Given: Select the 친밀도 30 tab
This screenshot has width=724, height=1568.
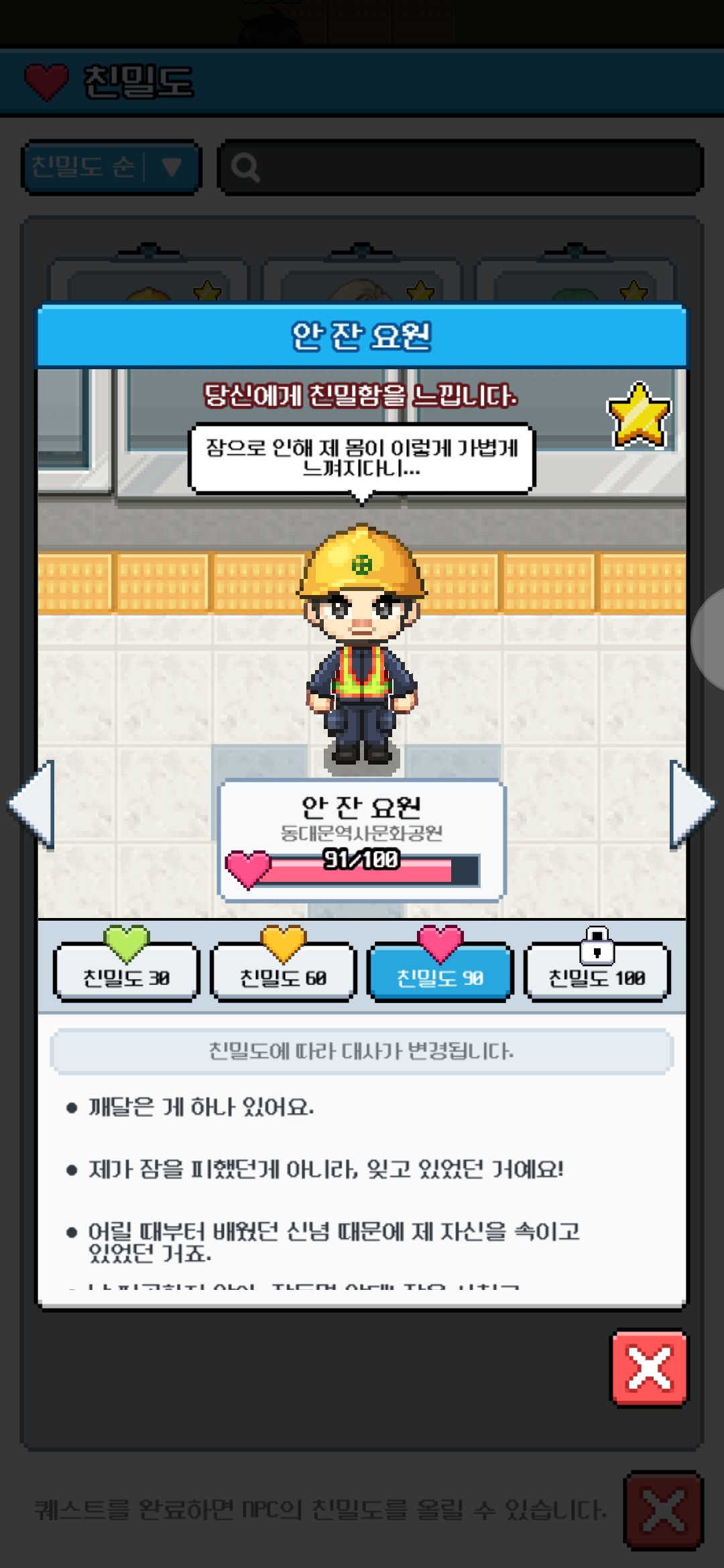Looking at the screenshot, I should (126, 972).
